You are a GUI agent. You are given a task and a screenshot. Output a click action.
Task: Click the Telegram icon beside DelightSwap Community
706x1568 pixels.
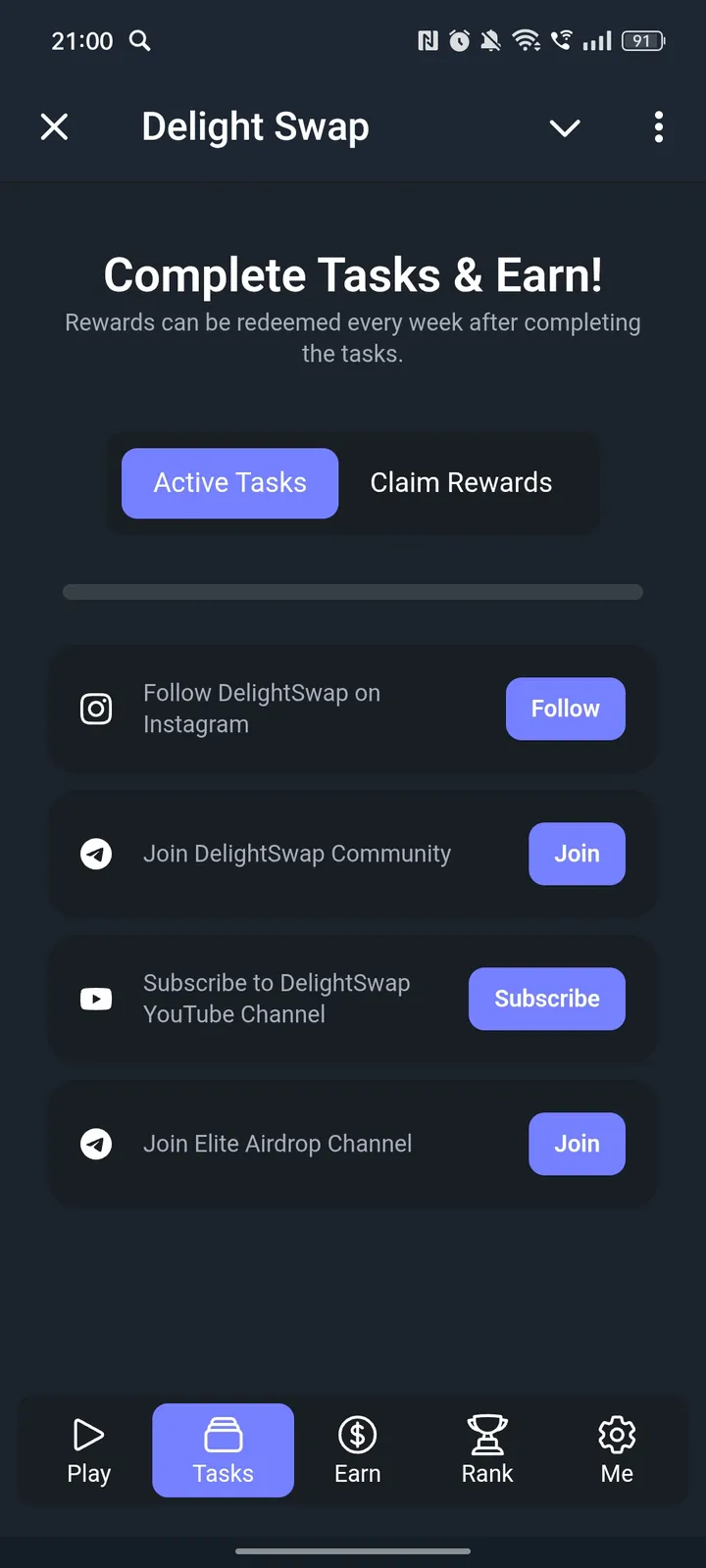[95, 854]
